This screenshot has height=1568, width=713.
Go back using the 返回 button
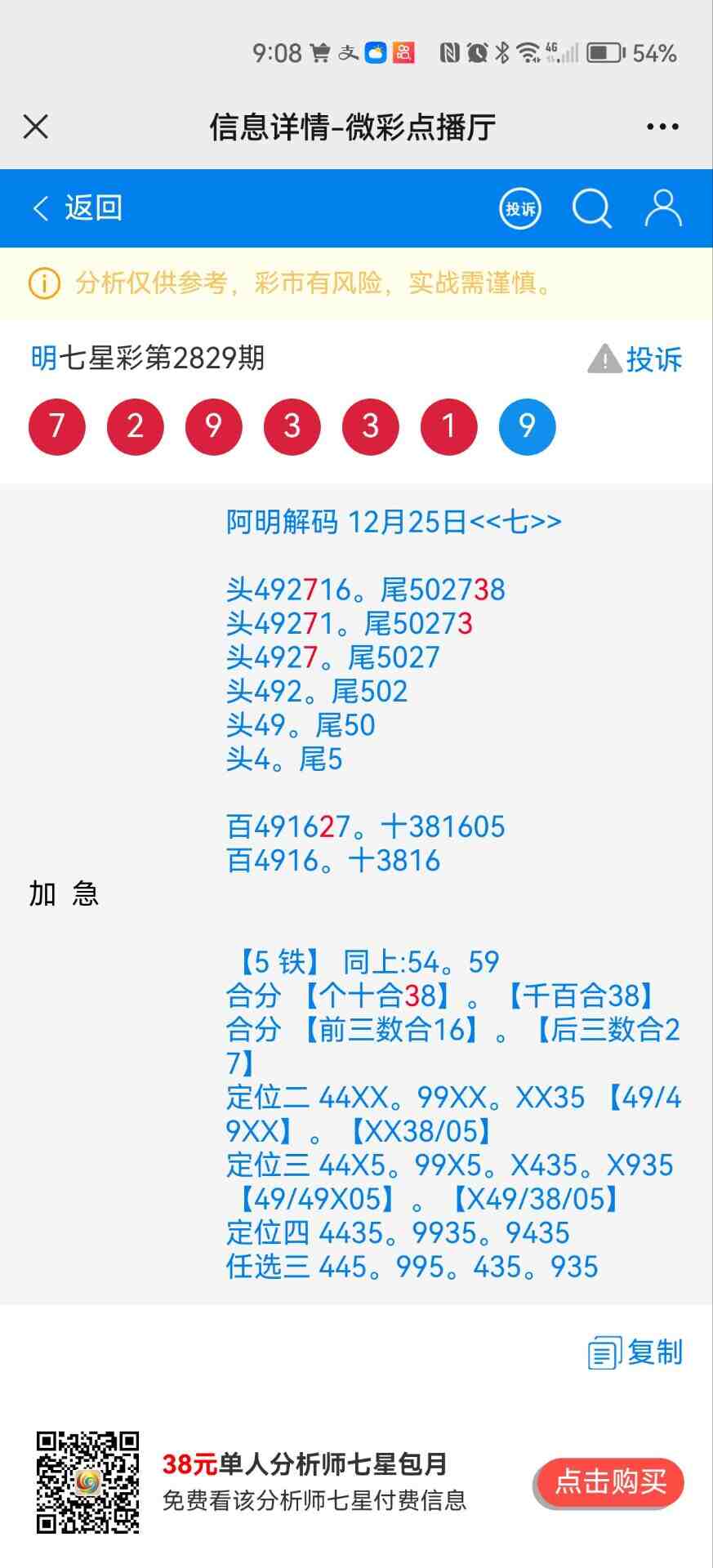pyautogui.click(x=78, y=208)
